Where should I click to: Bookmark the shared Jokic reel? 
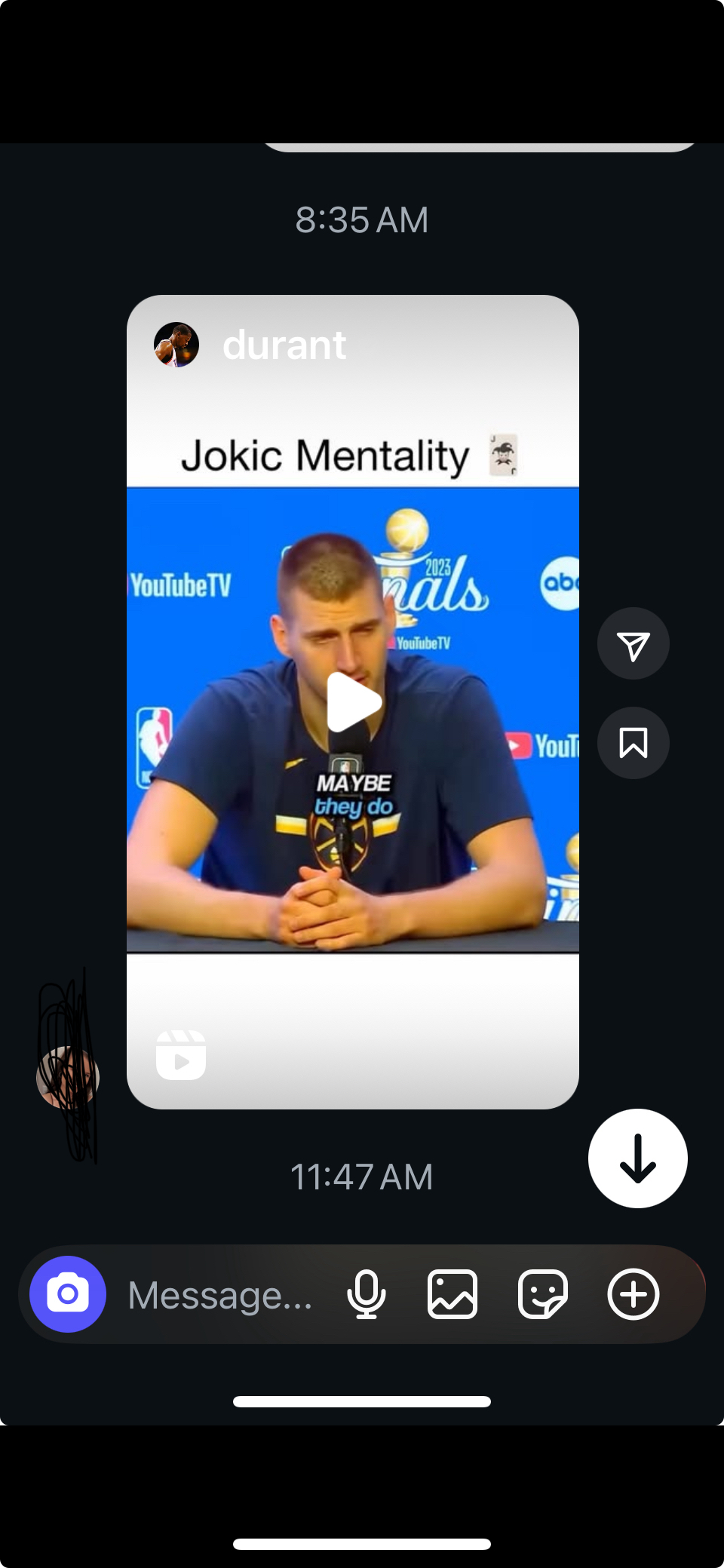pyautogui.click(x=633, y=743)
